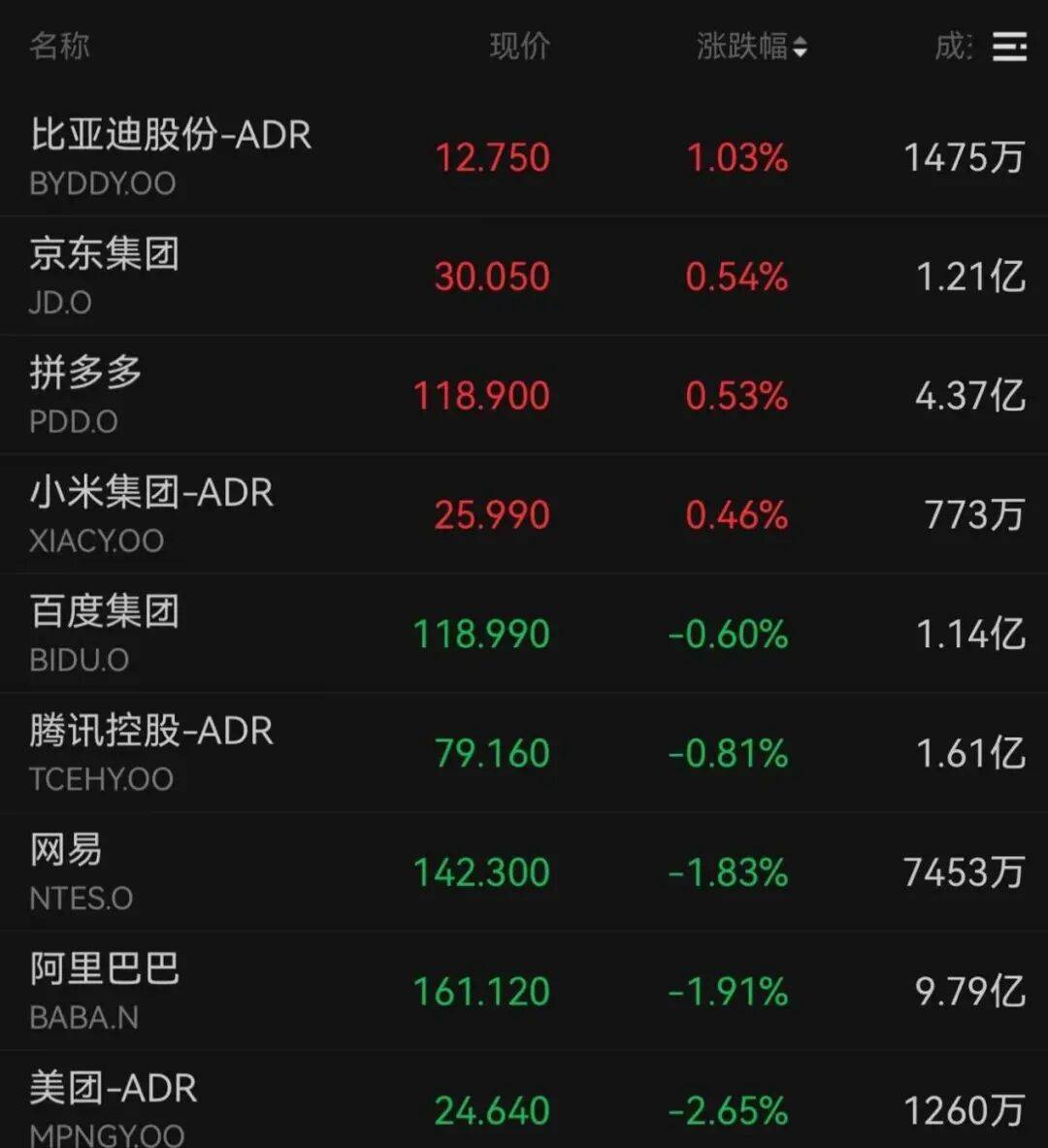Viewport: 1048px width, 1148px height.
Task: Open 小米集团-ADR stock row
Action: click(151, 514)
